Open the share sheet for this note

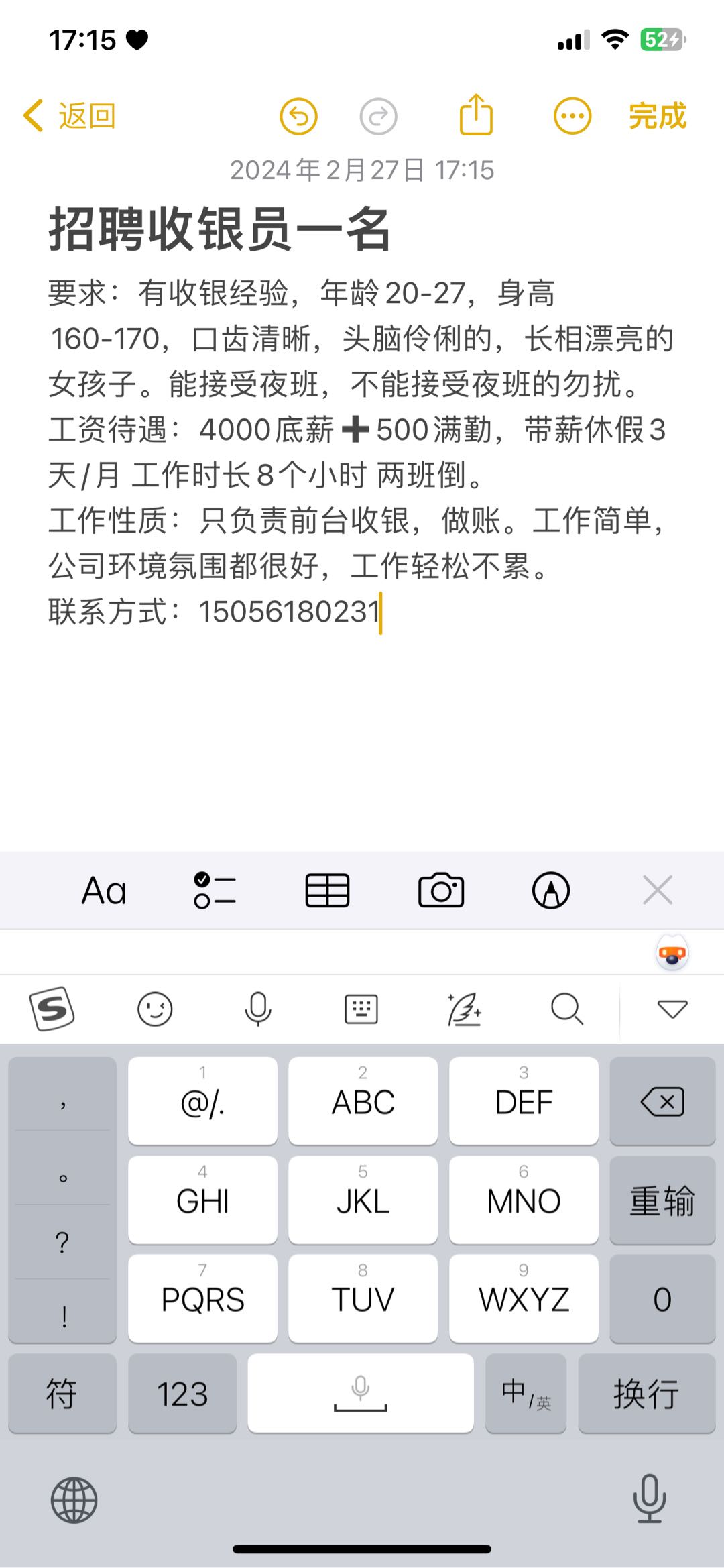(x=476, y=115)
